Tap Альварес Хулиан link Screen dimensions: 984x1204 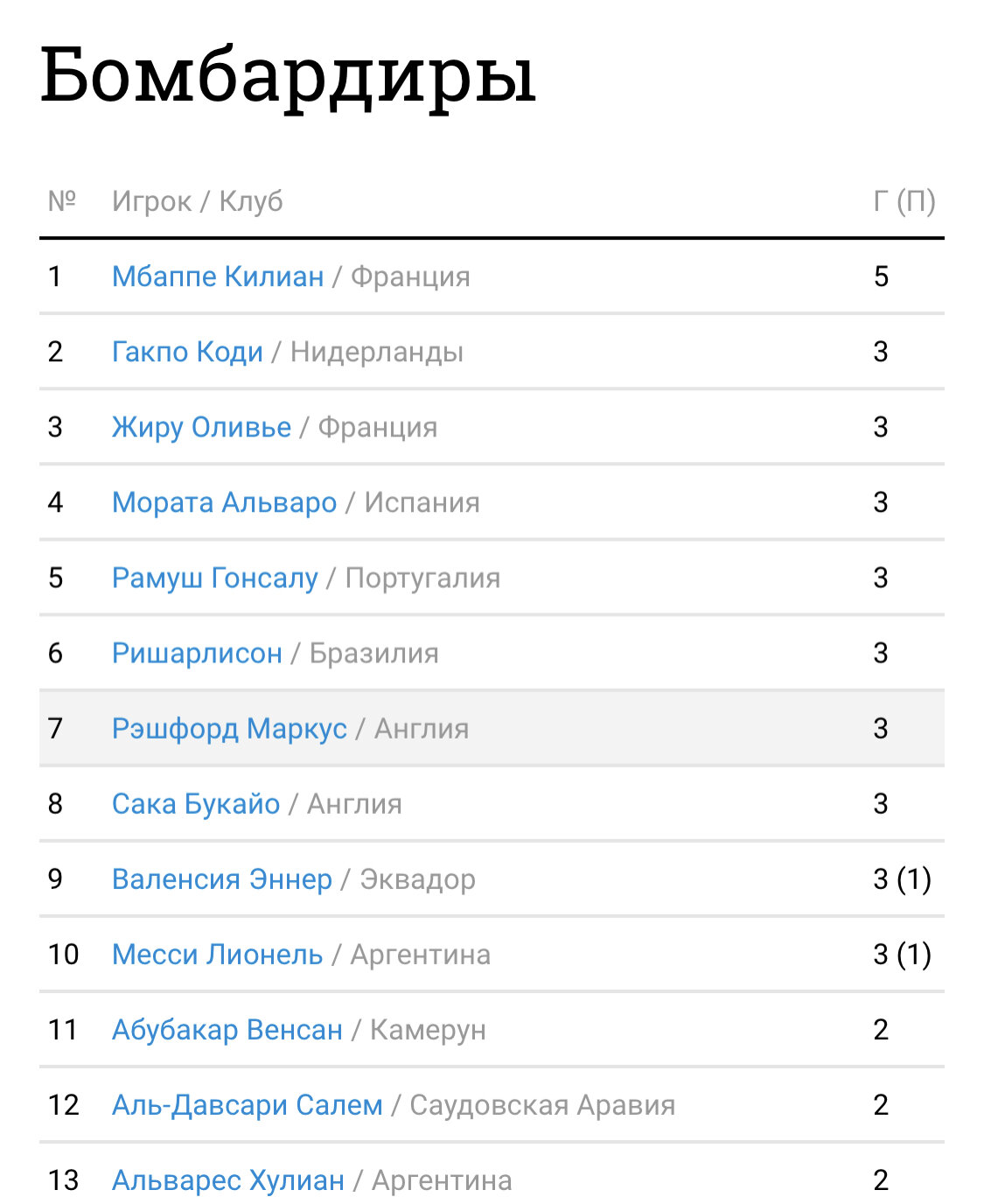228,1179
